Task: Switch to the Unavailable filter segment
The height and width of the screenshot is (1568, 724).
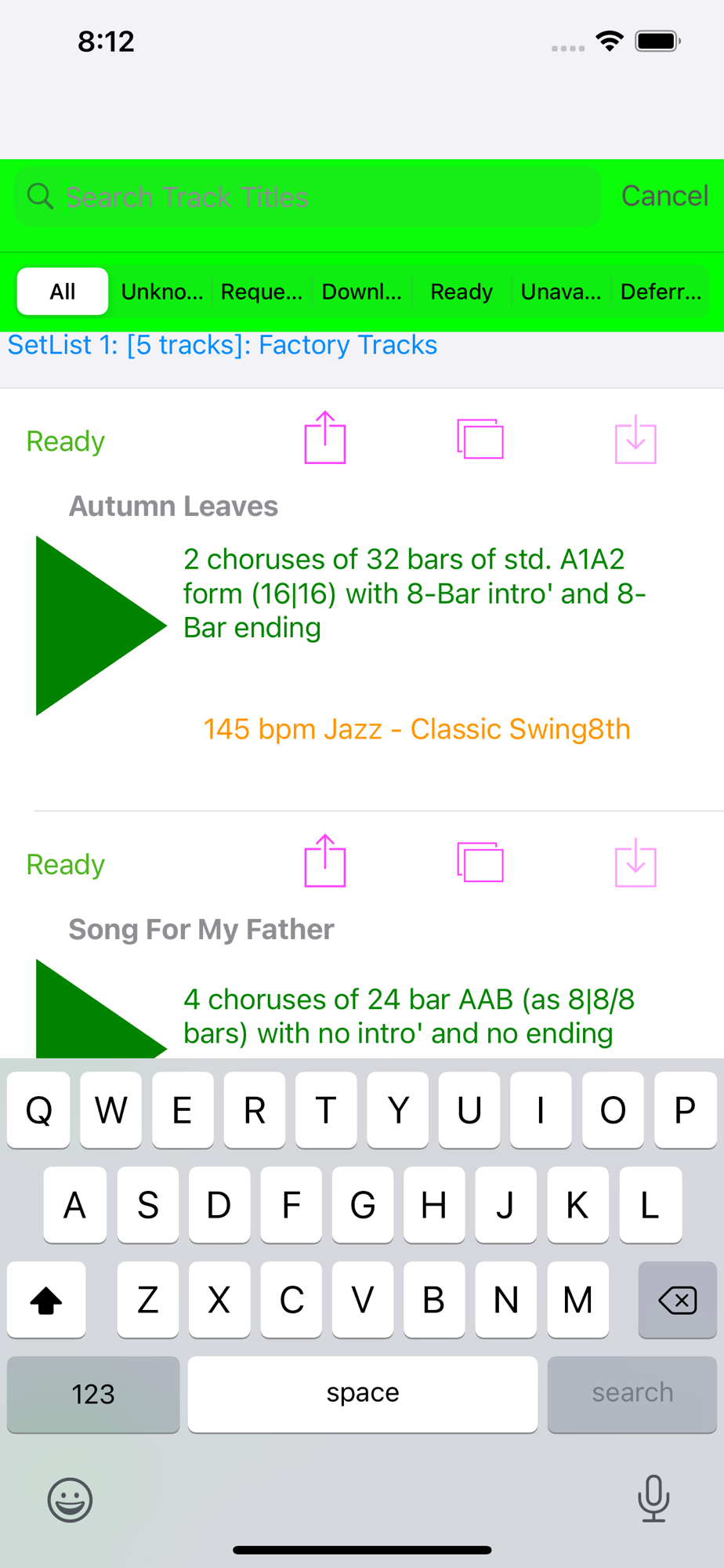Action: [561, 292]
